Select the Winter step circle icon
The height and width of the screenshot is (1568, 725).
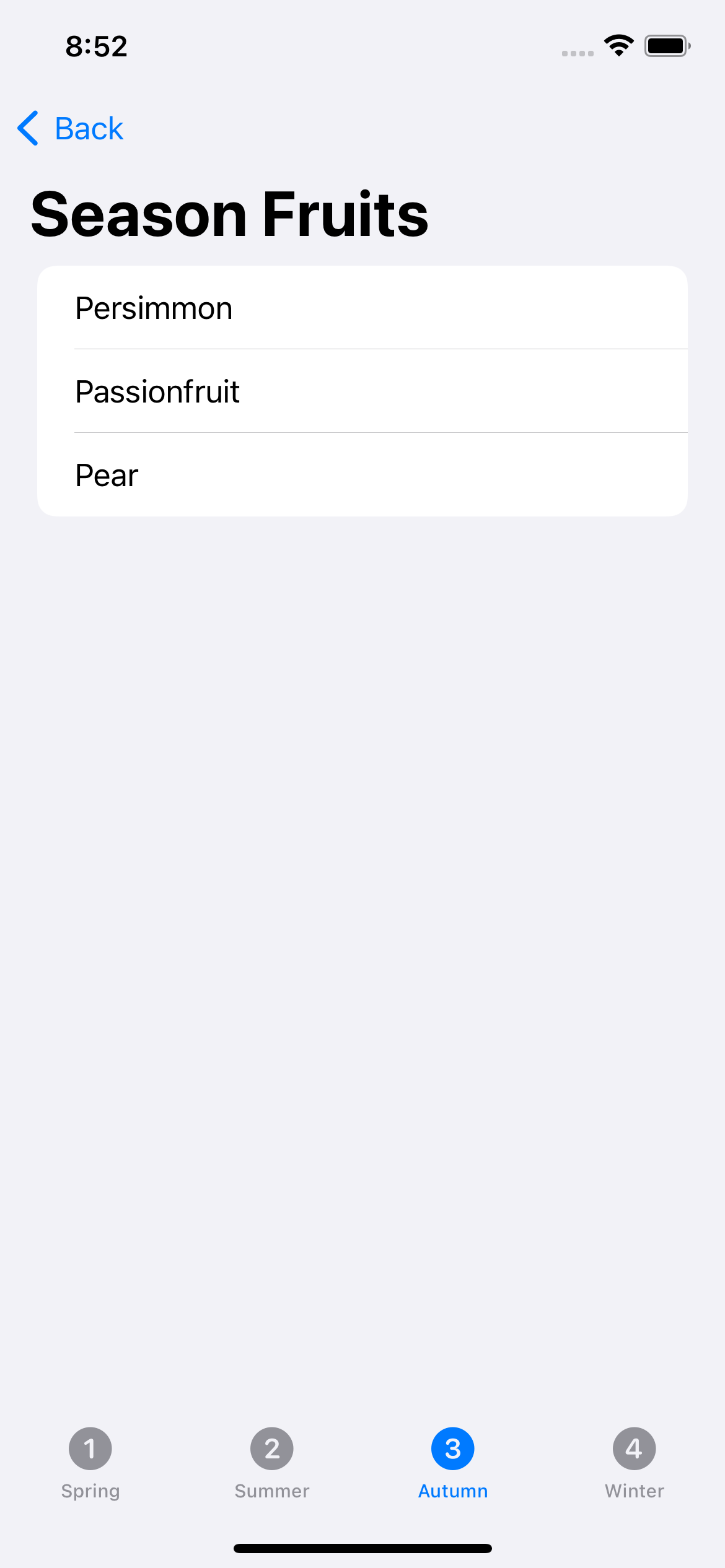coord(633,1448)
